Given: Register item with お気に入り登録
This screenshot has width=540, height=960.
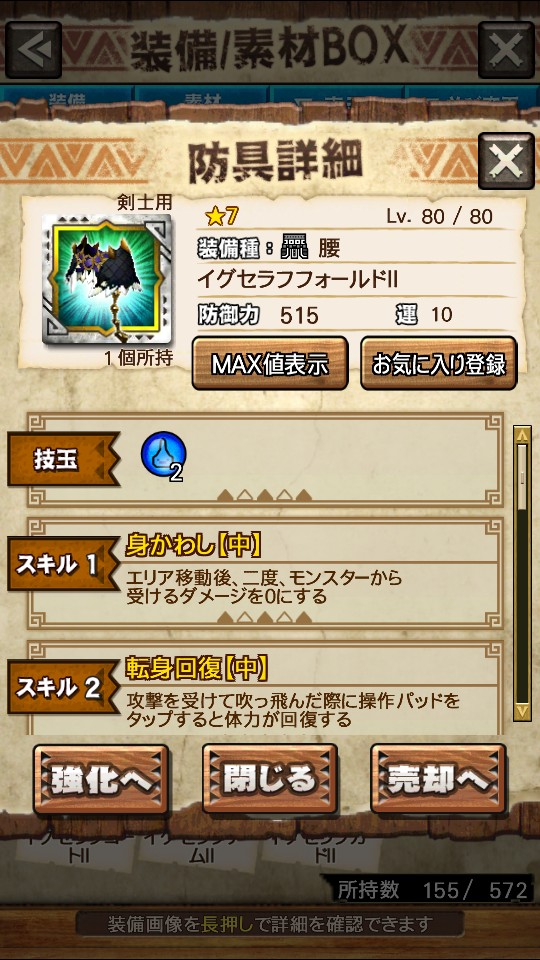Looking at the screenshot, I should pos(438,364).
